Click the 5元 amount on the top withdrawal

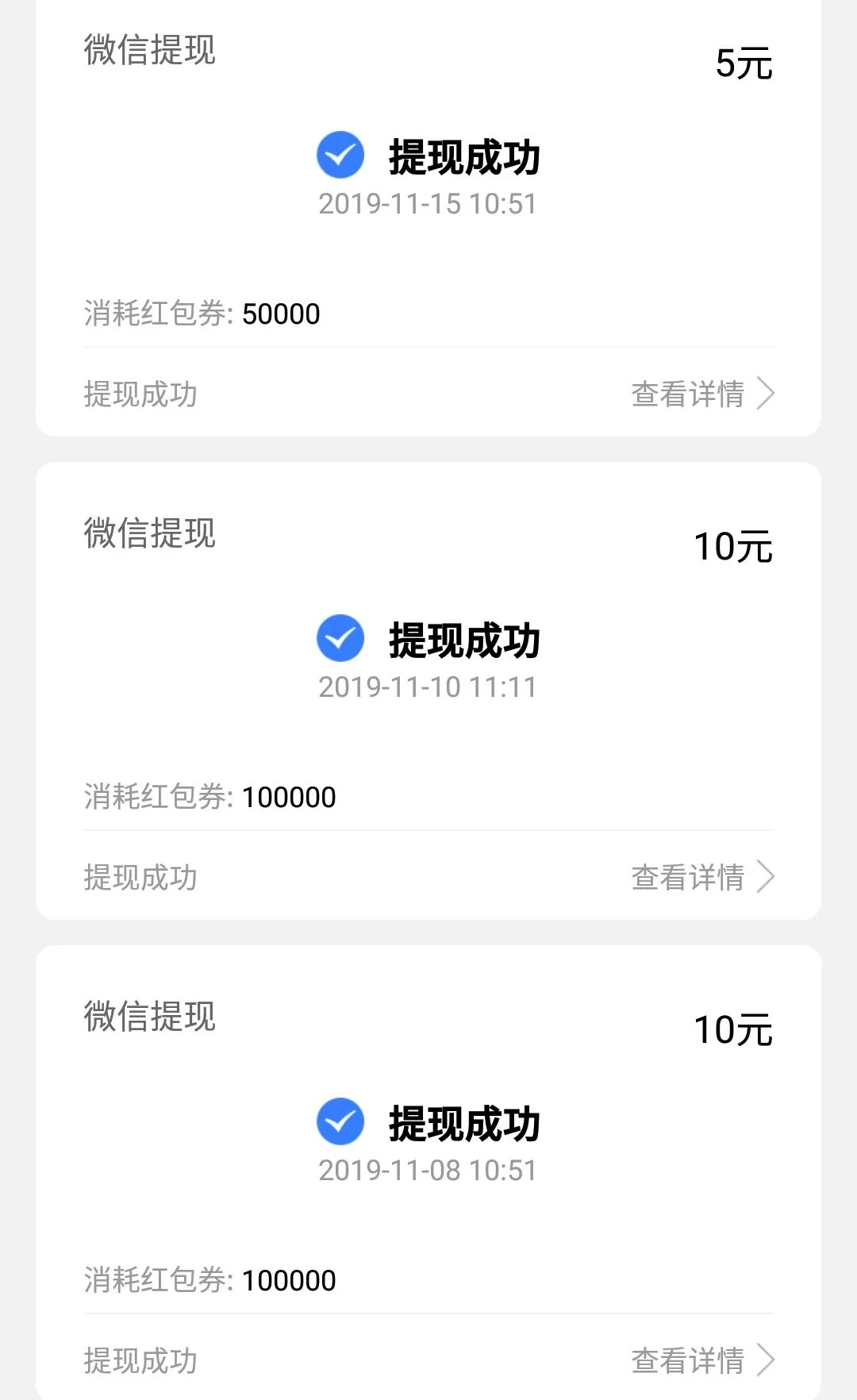click(744, 63)
